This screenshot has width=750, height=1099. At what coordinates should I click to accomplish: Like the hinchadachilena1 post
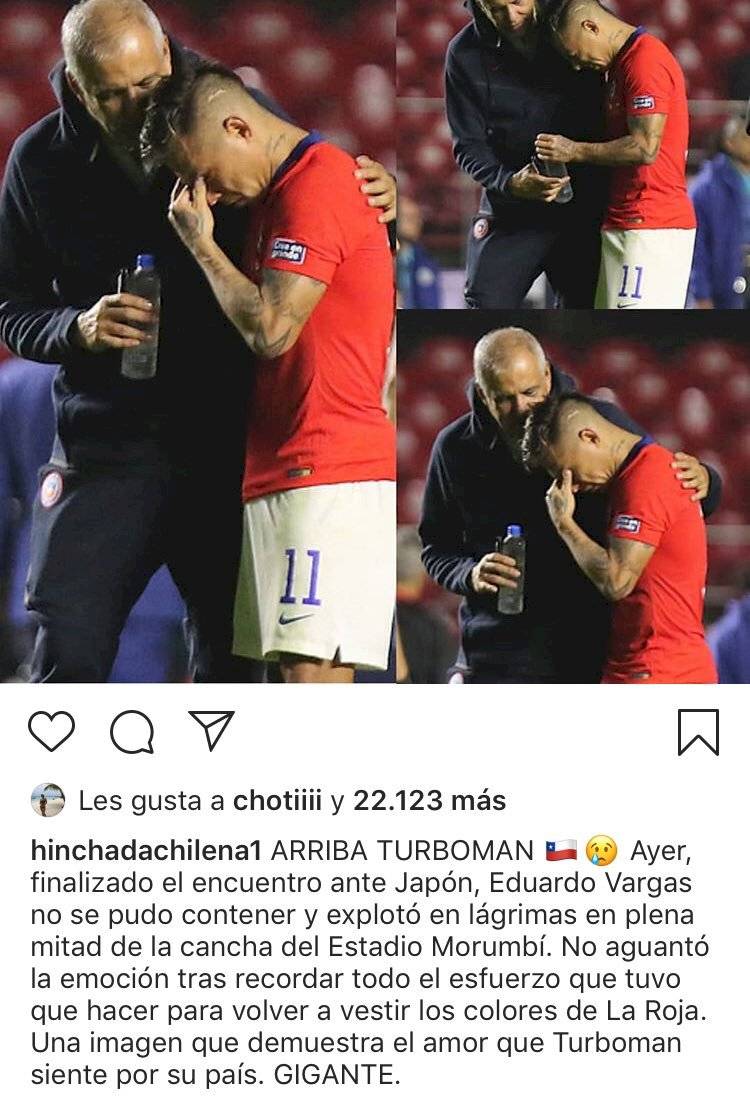click(51, 732)
